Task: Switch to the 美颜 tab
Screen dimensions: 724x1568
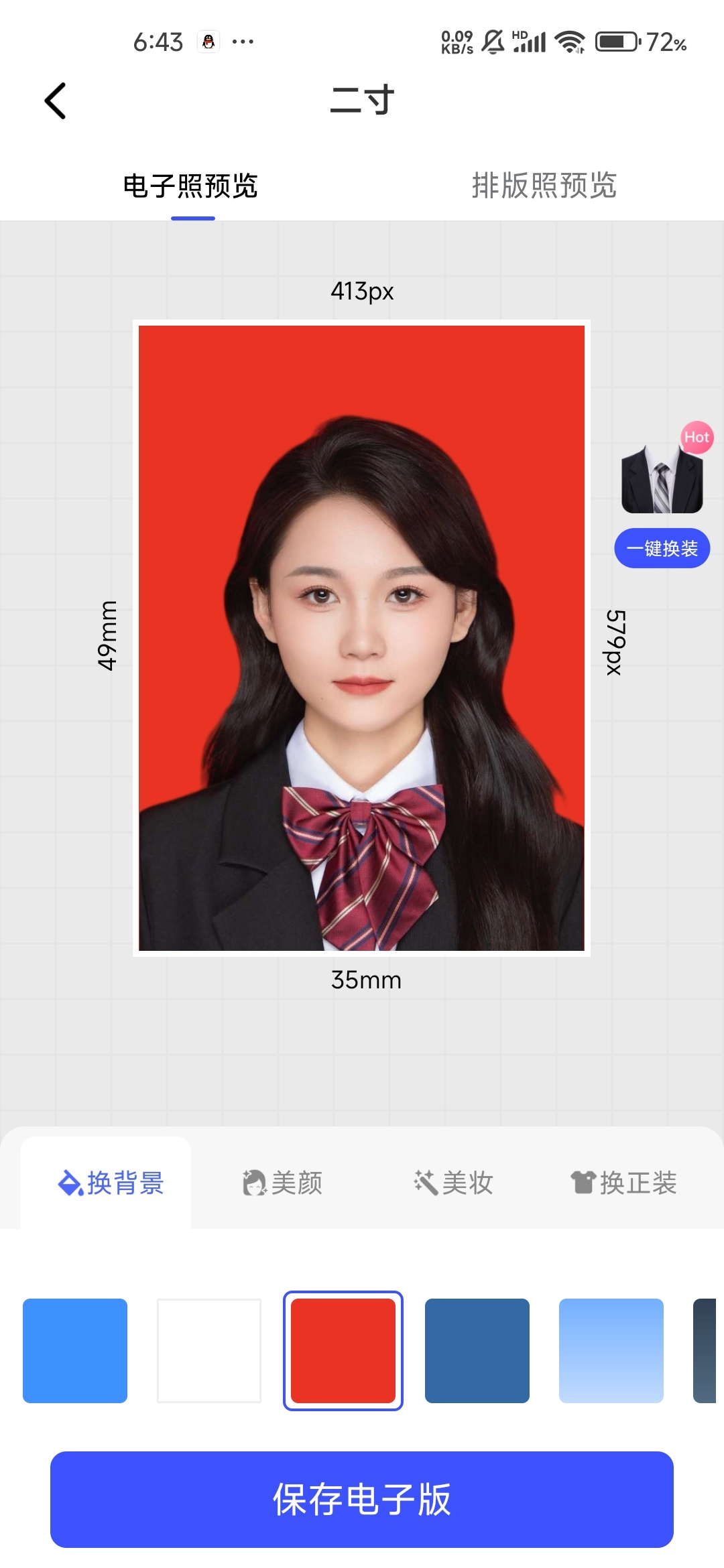Action: coord(282,1183)
